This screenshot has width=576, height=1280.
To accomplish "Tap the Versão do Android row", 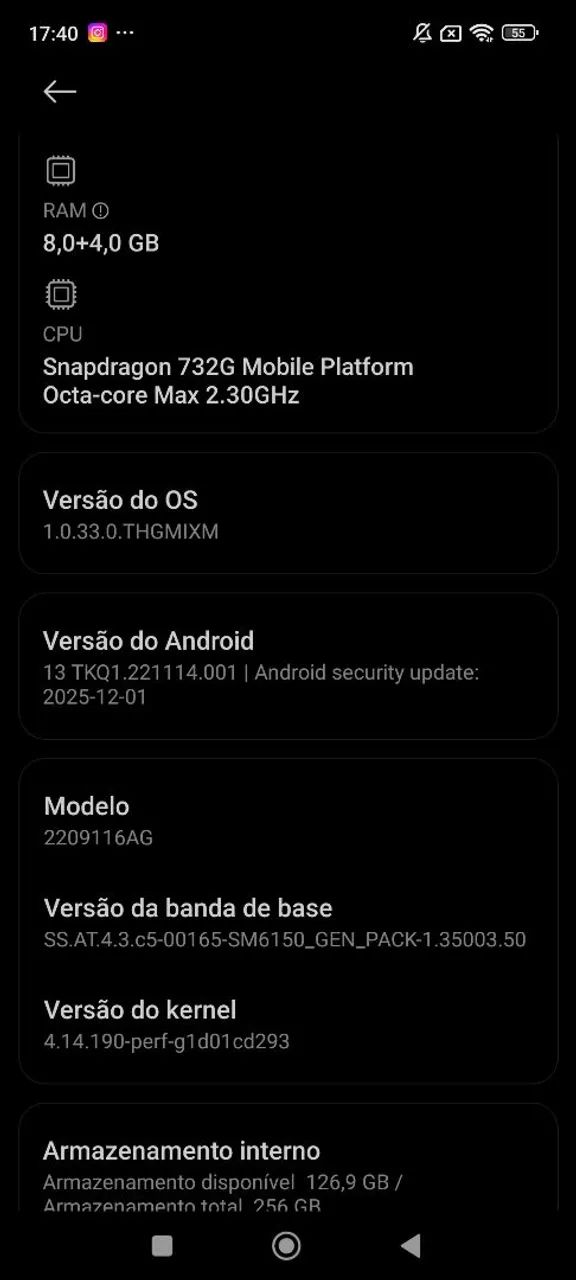I will point(288,667).
